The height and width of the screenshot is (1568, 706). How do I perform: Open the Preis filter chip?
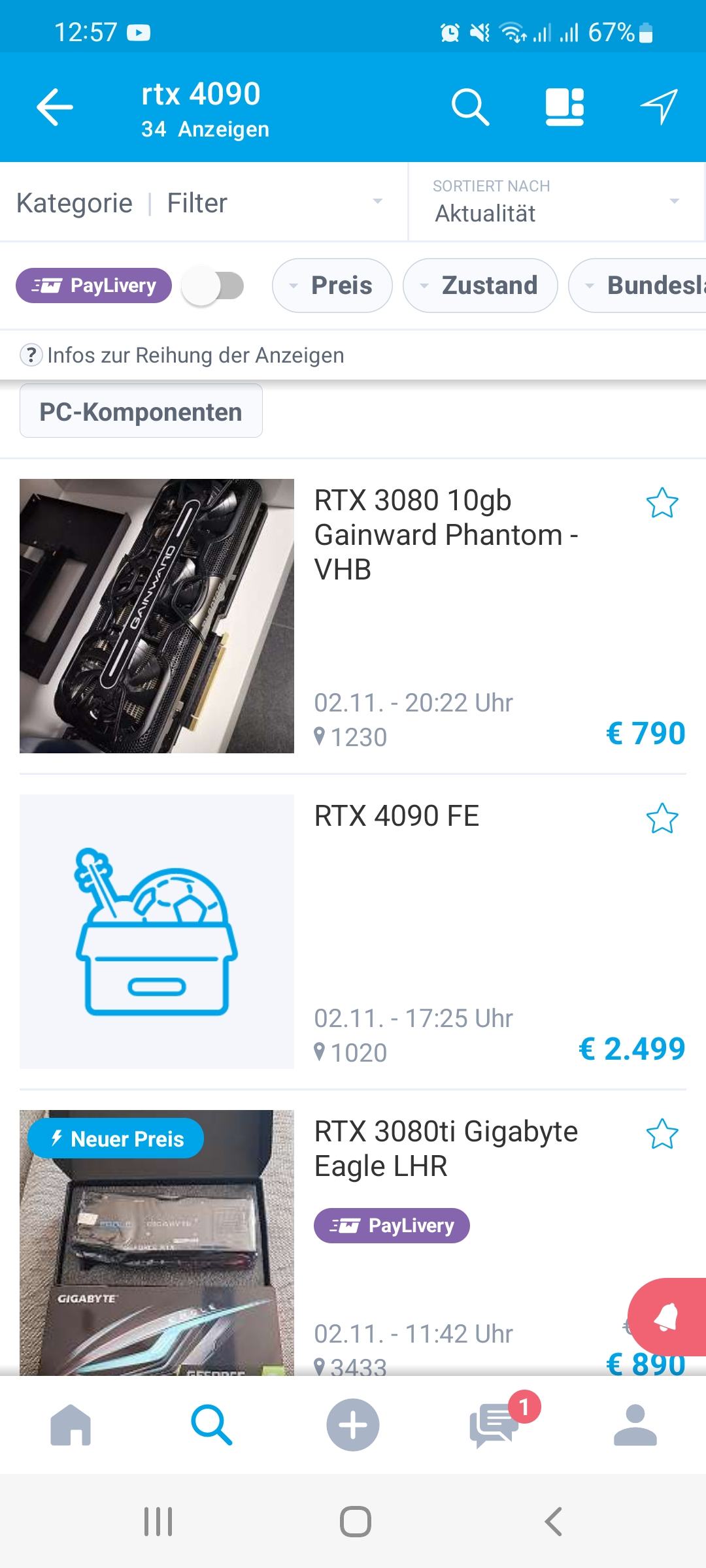(x=332, y=286)
